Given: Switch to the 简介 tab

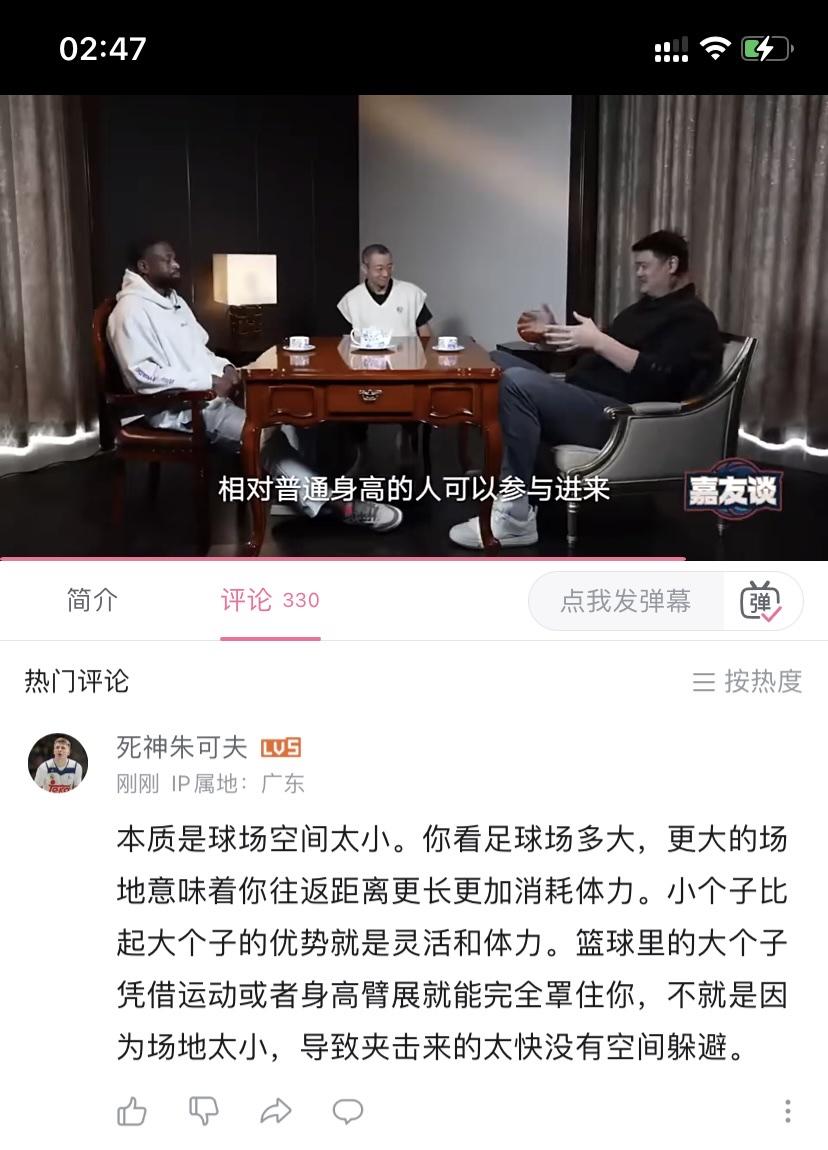Looking at the screenshot, I should (x=92, y=600).
